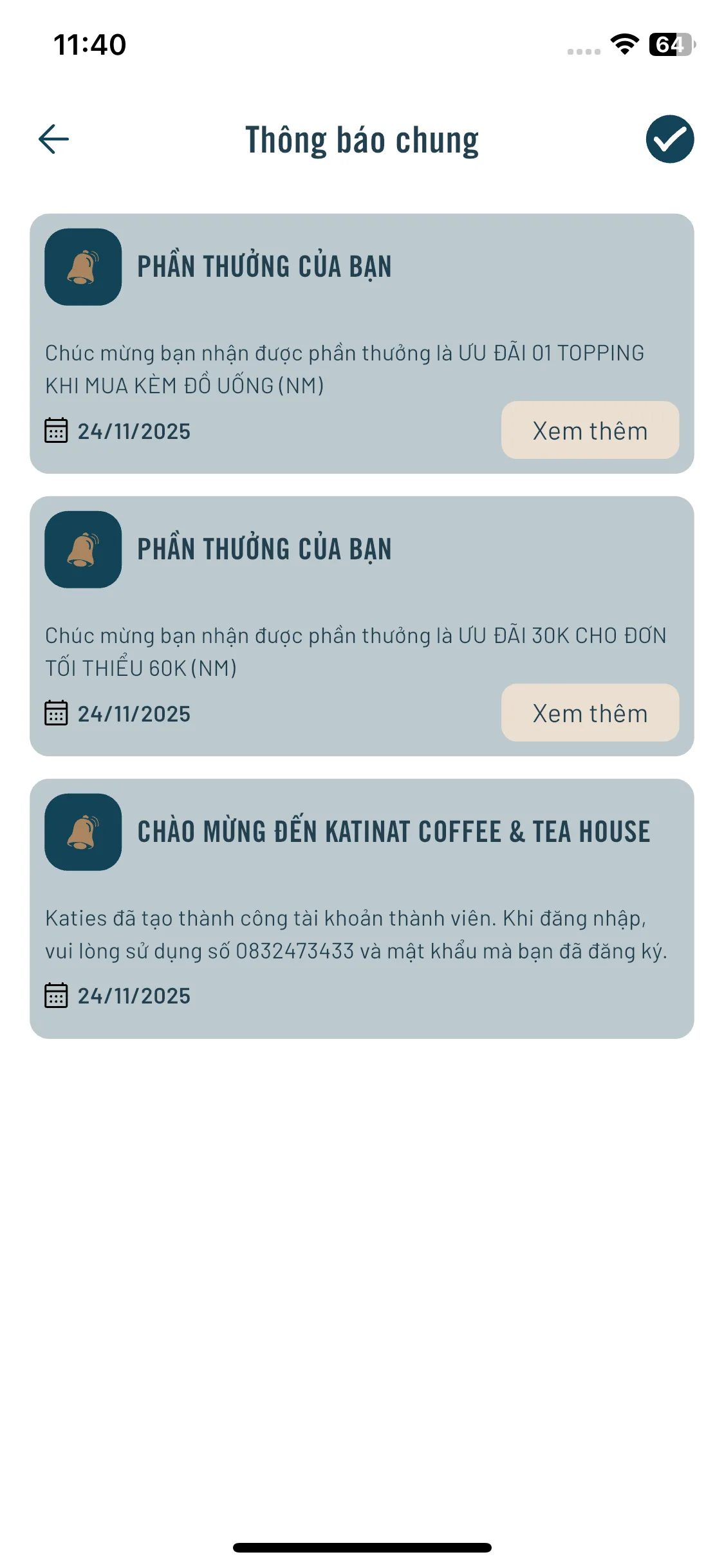Screen dimensions: 724x1568
Task: Tap the home indicator bar at the bottom
Action: click(x=362, y=1547)
